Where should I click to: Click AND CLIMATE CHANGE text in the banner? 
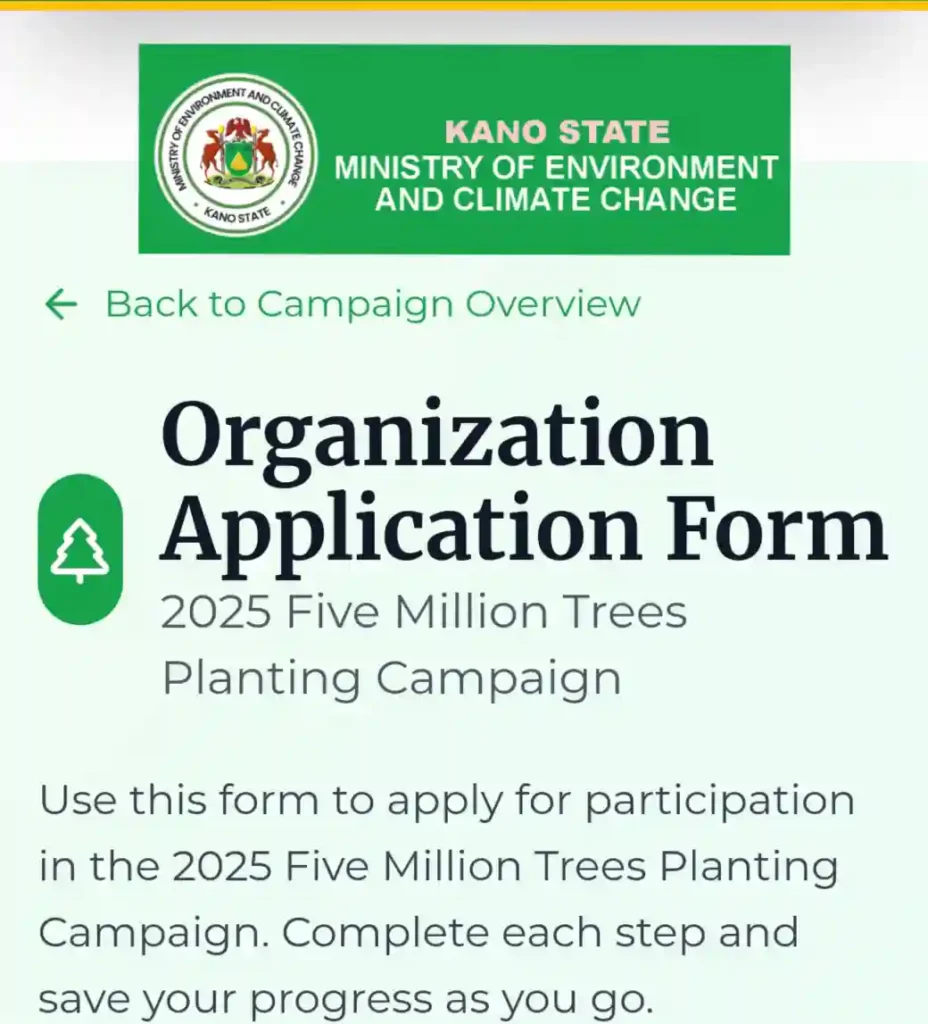point(557,200)
